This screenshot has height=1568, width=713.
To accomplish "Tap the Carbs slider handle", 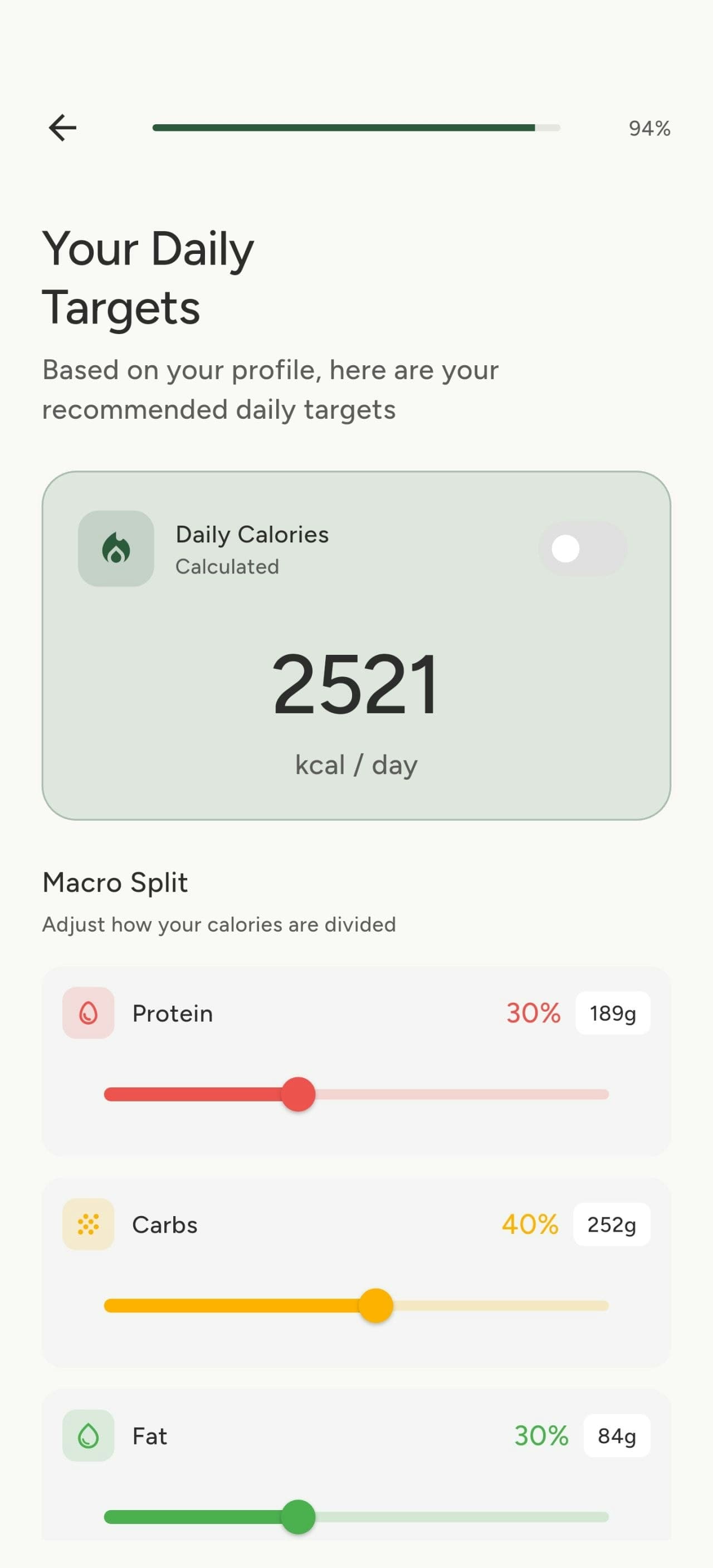I will [x=378, y=1305].
